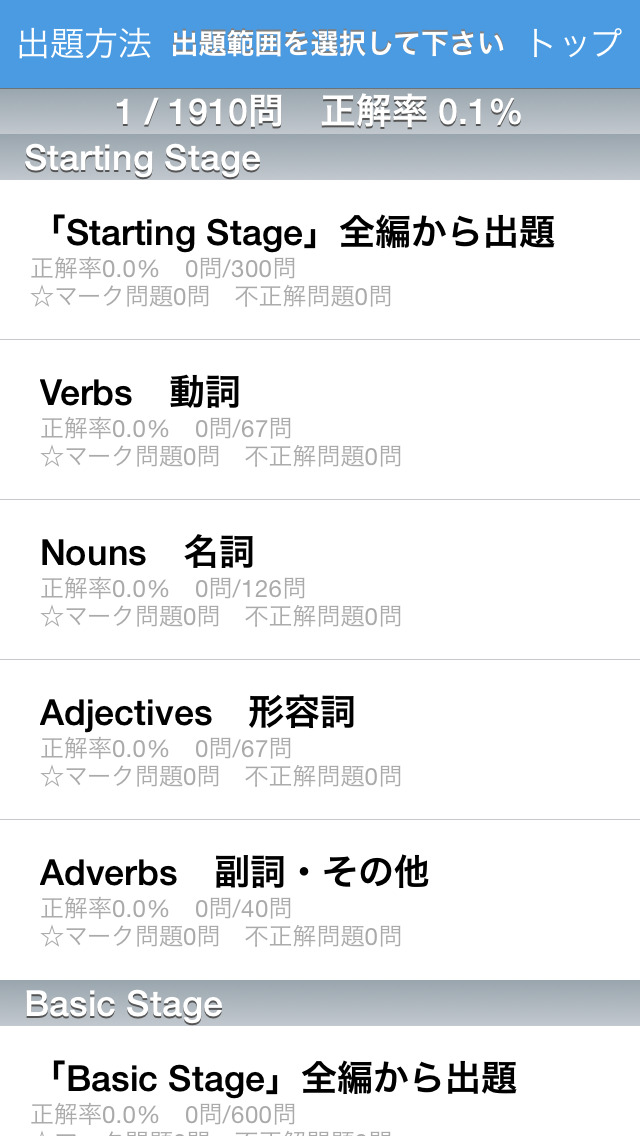The height and width of the screenshot is (1136, 640).
Task: Open 「Starting Stage」全編から出題
Action: tap(320, 258)
